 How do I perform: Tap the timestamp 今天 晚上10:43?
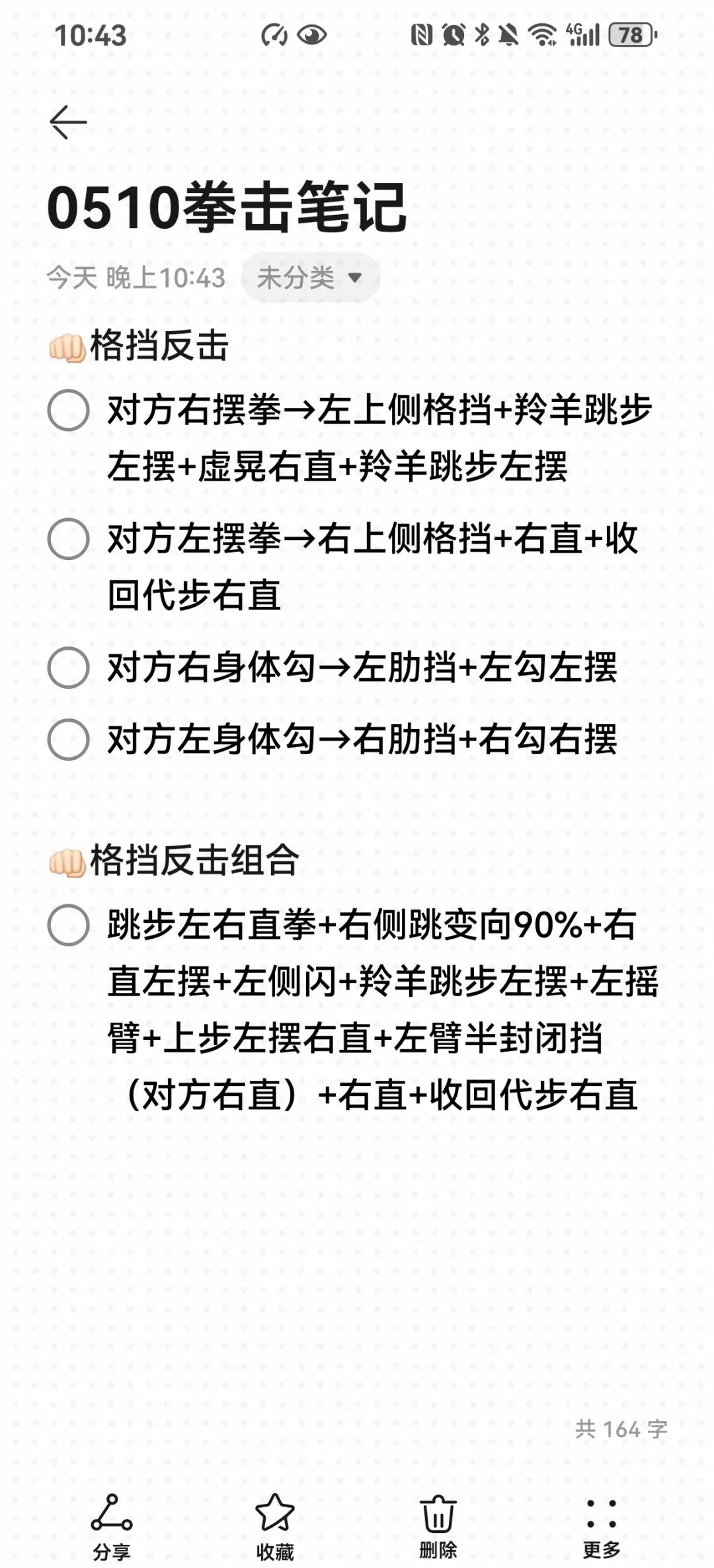click(x=136, y=279)
